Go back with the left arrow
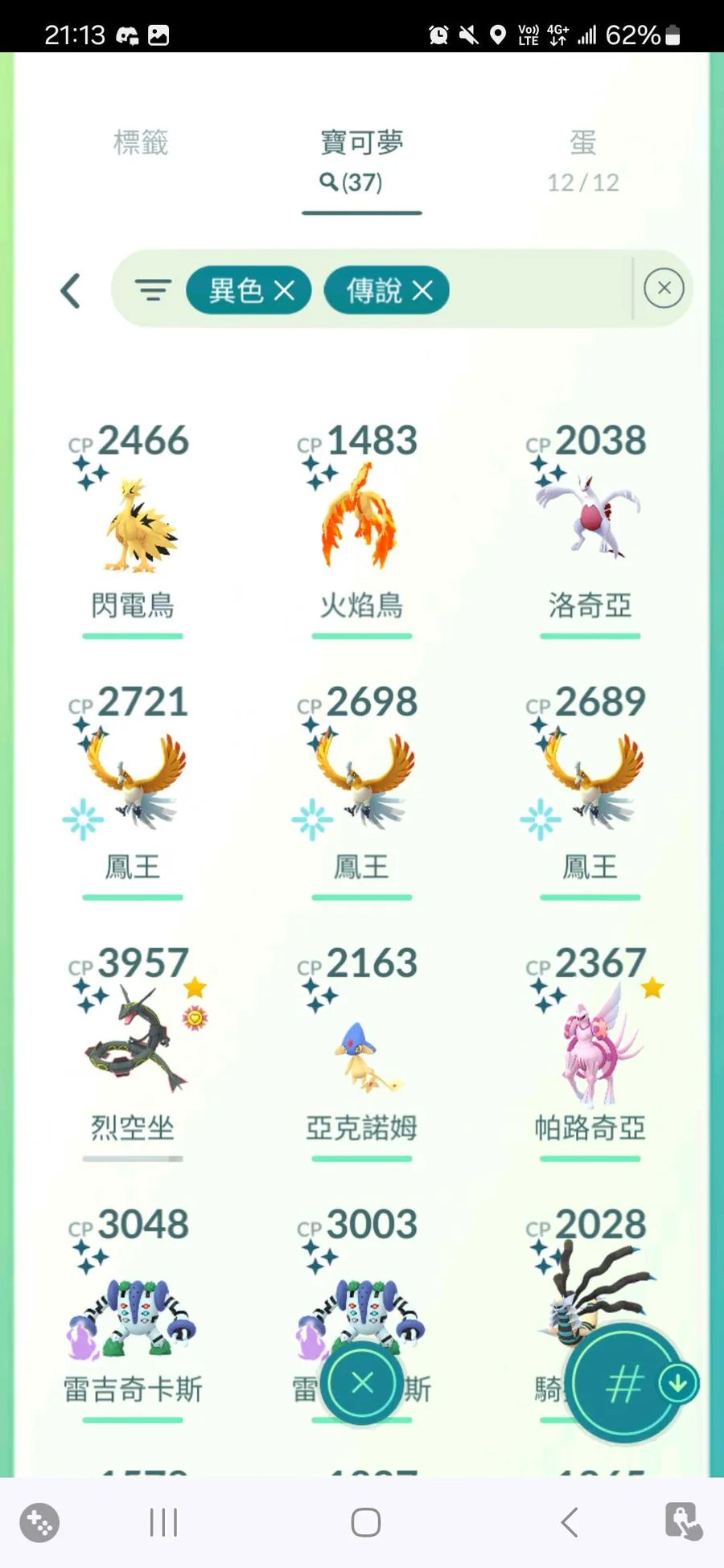Image resolution: width=724 pixels, height=1568 pixels. coord(71,290)
